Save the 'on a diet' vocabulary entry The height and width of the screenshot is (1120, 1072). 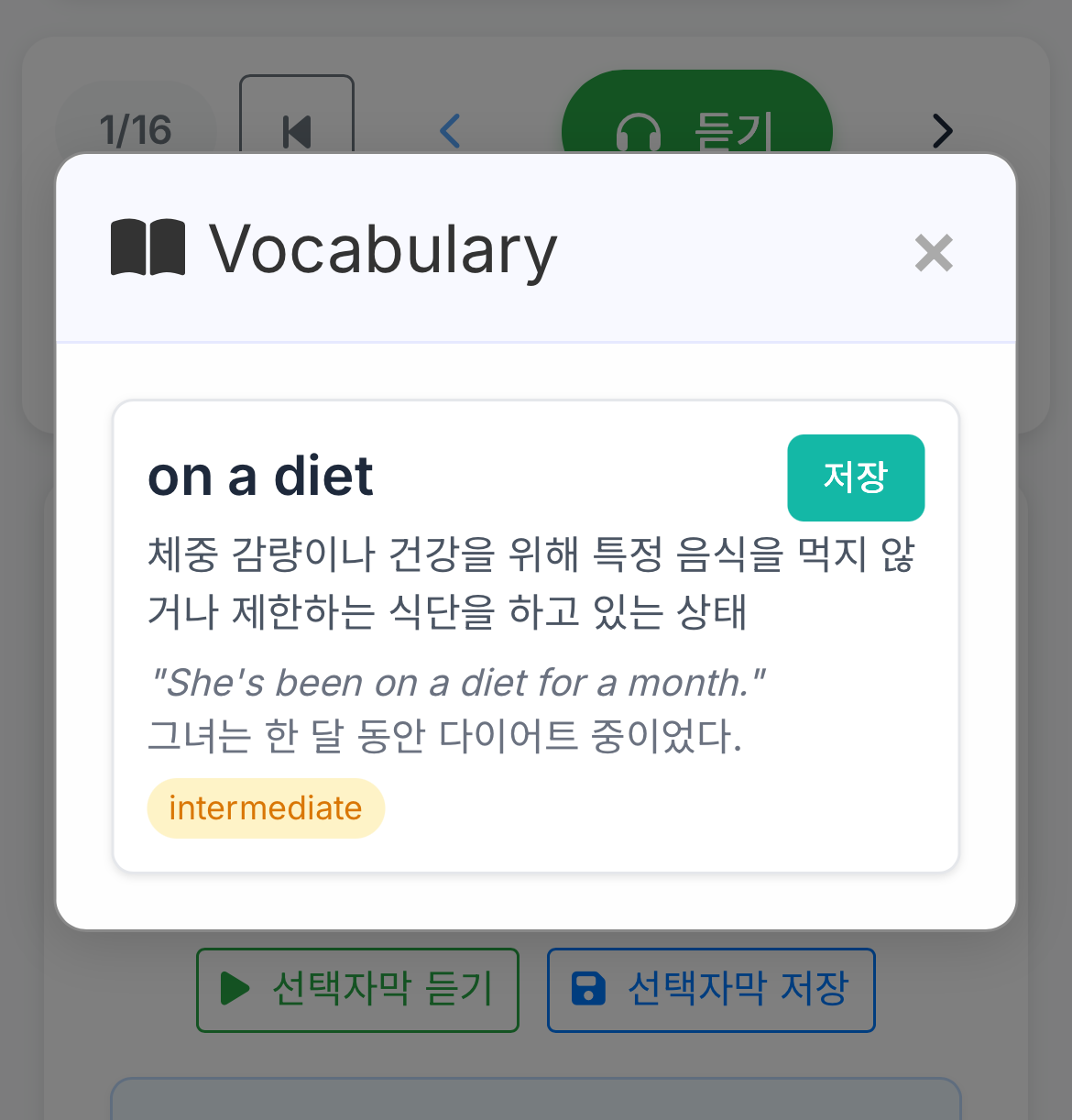pos(856,478)
